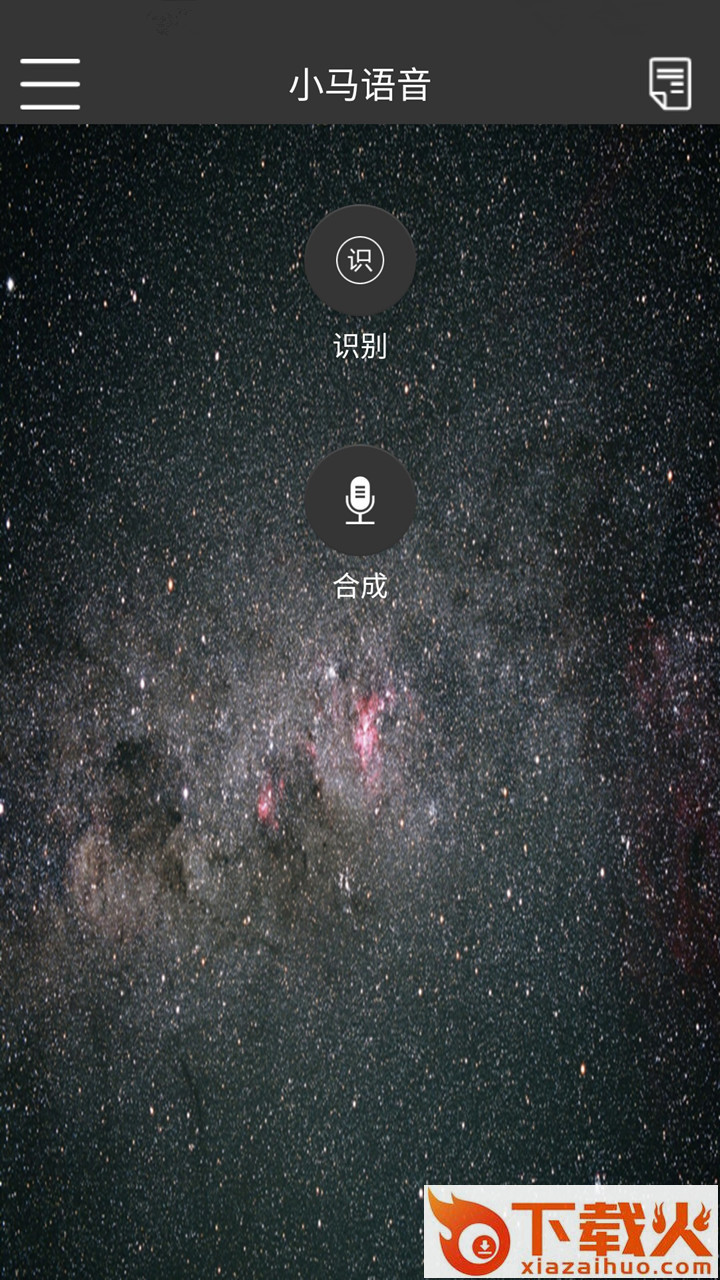The image size is (720, 1280).
Task: Open the hamburger drawer menu
Action: pos(50,84)
